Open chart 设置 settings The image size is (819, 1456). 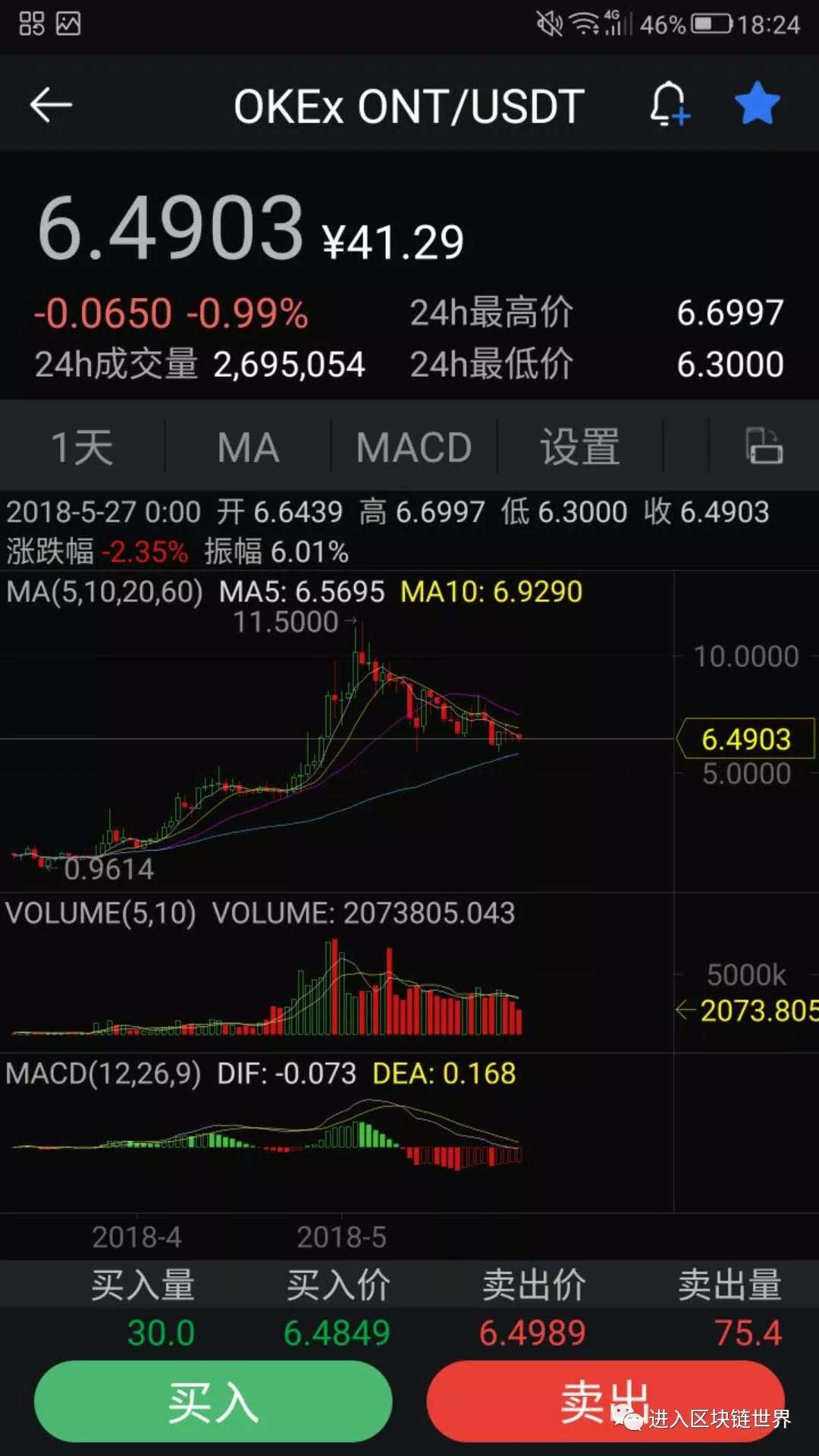580,447
